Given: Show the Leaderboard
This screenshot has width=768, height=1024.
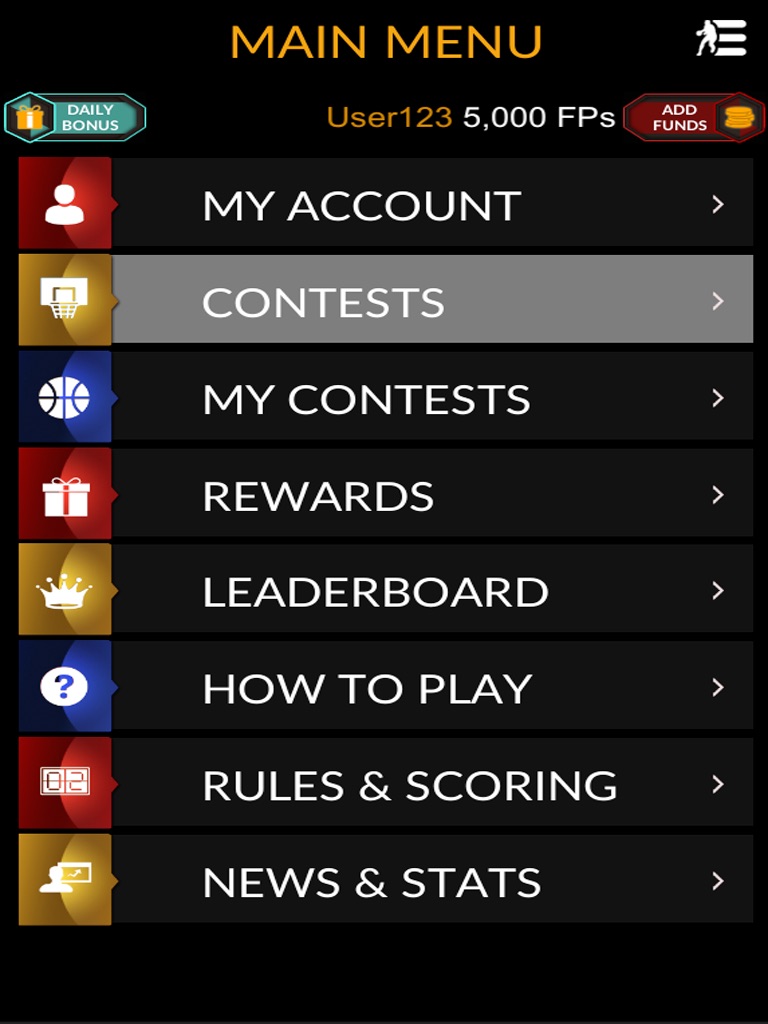Looking at the screenshot, I should [385, 591].
